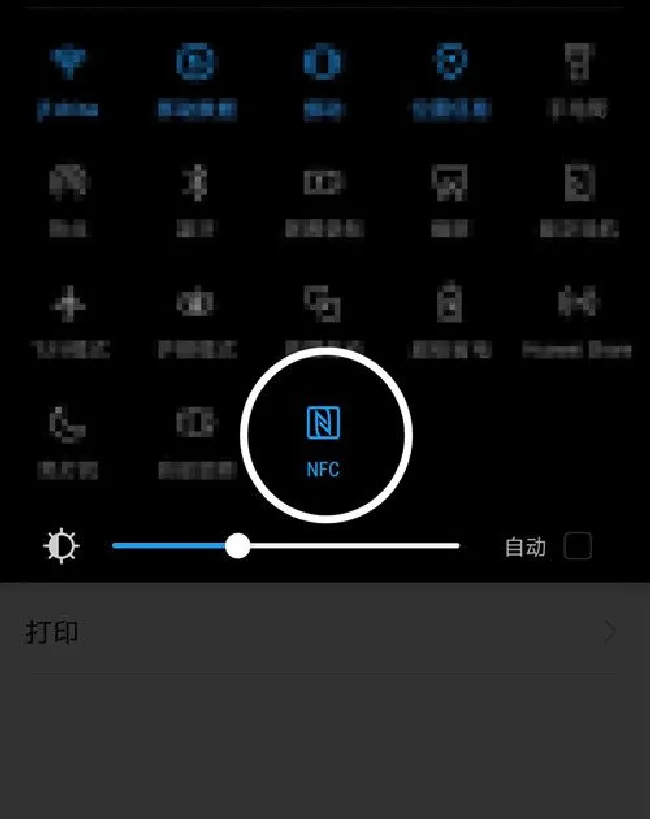The width and height of the screenshot is (650, 819).
Task: Check the 自动 auto-brightness box
Action: tap(578, 546)
